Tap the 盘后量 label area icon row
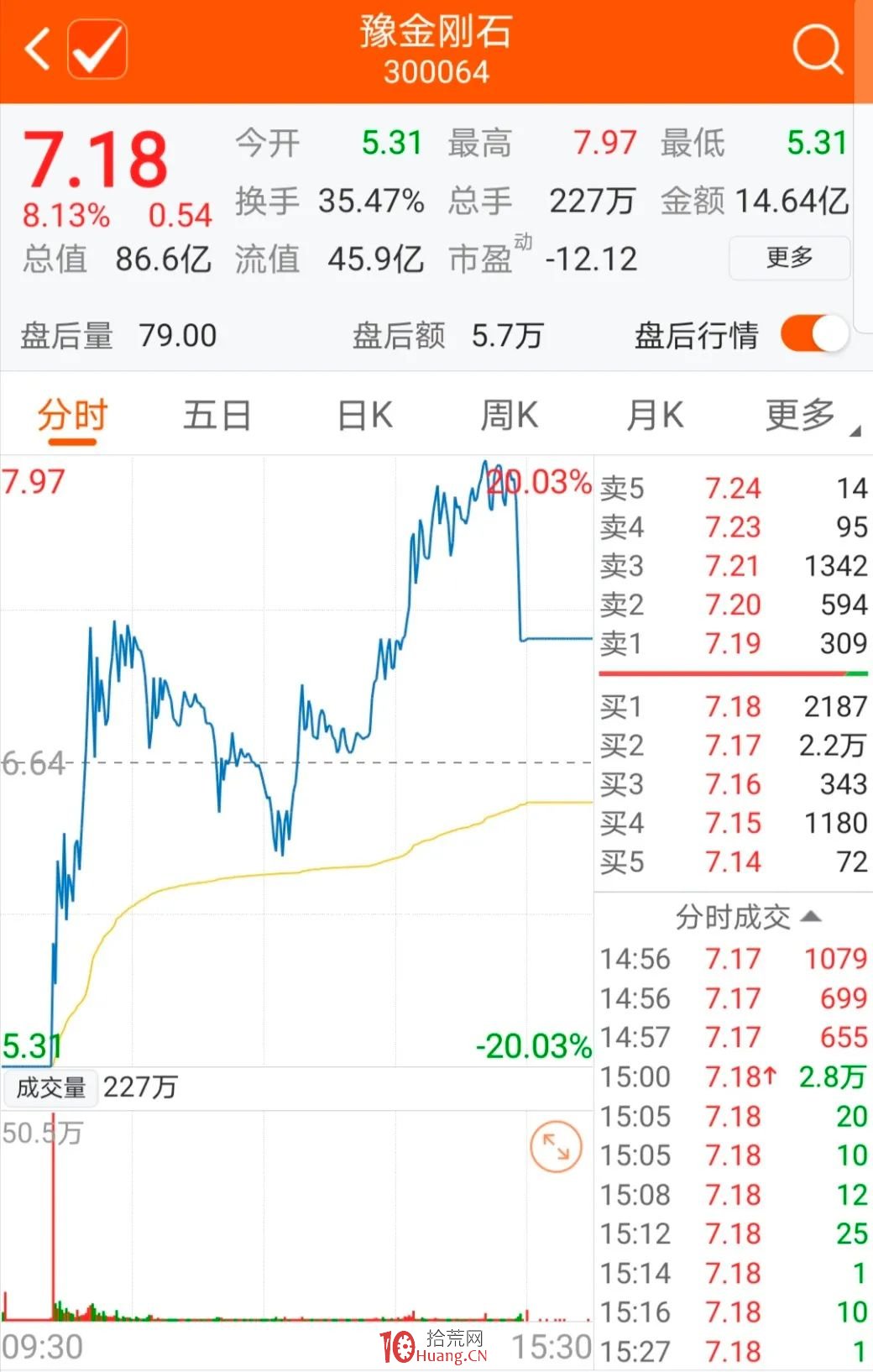 (x=67, y=334)
